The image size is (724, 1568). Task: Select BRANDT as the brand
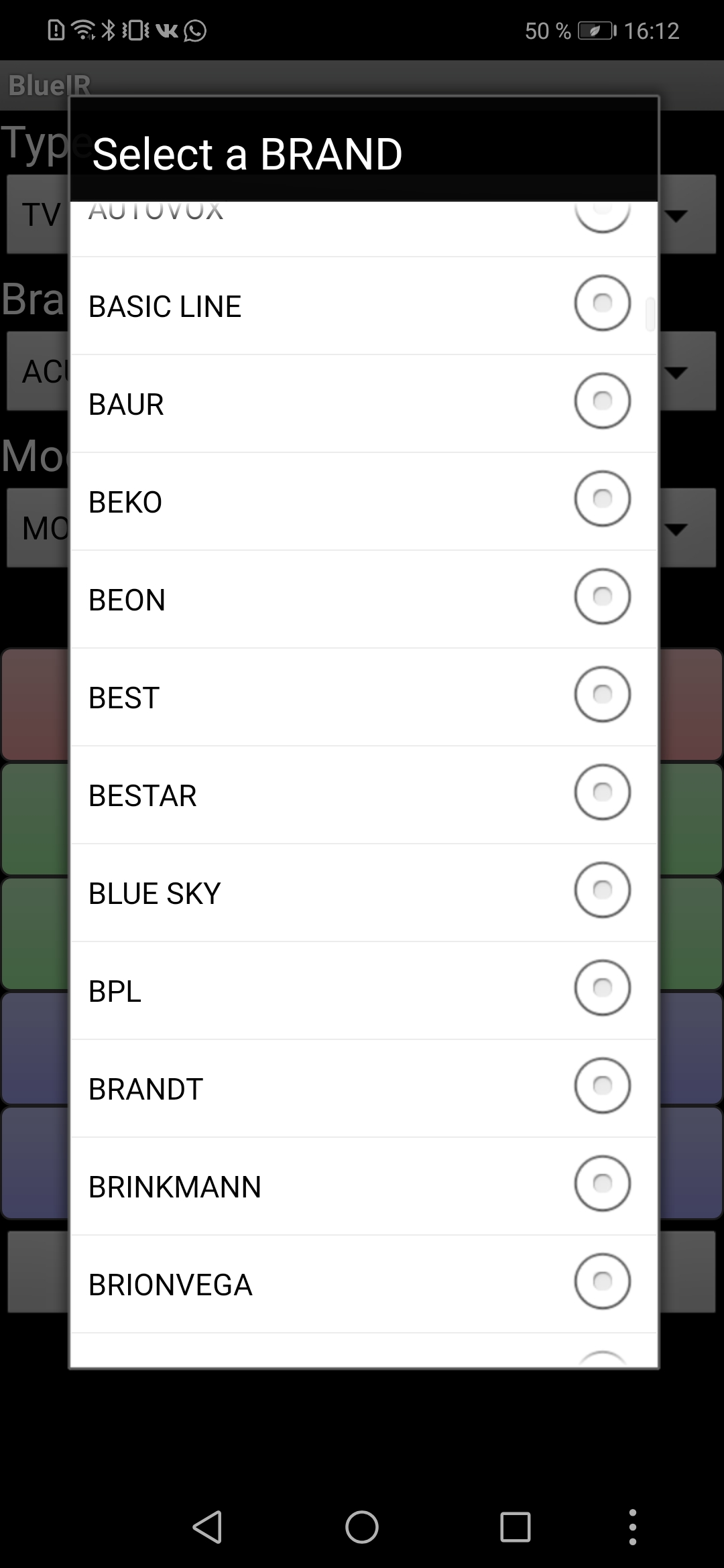click(x=363, y=1088)
